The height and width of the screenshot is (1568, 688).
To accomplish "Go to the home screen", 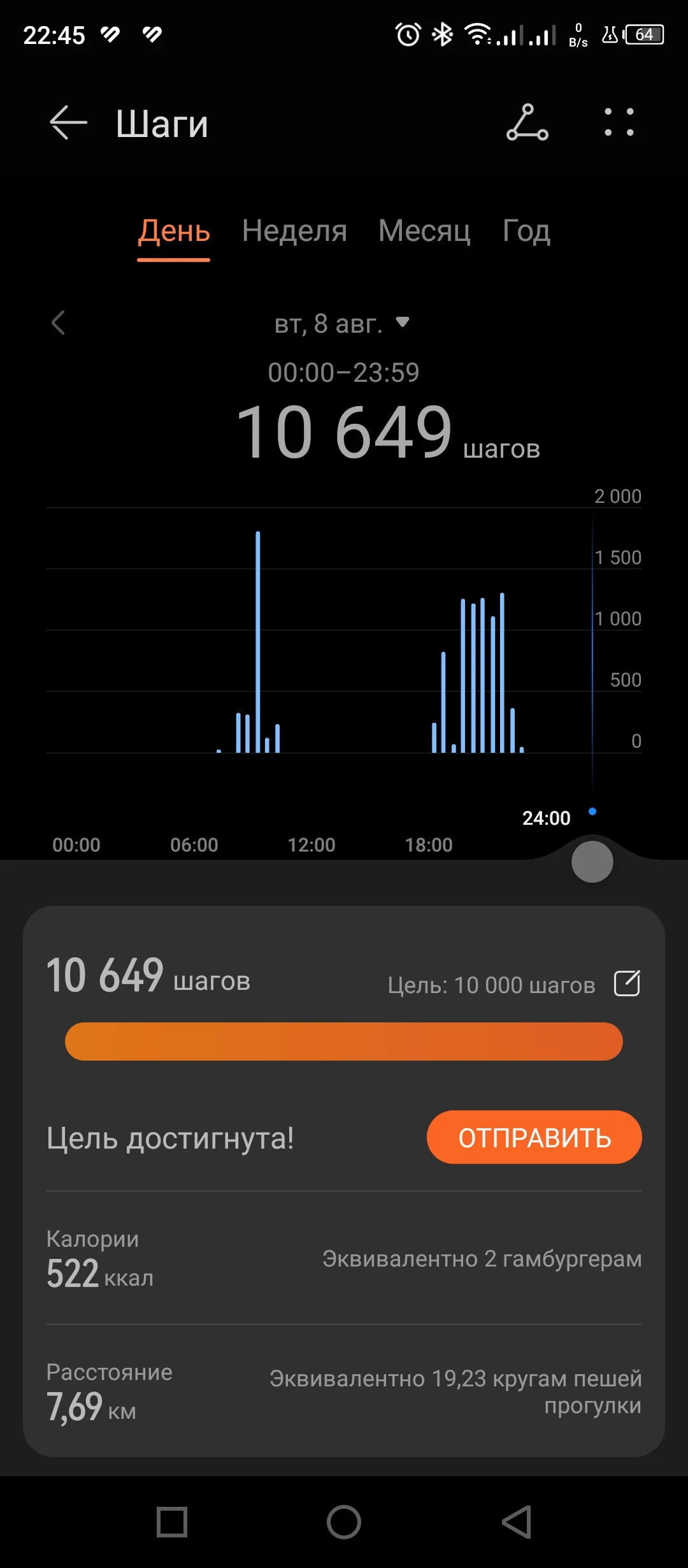I will tap(344, 1522).
